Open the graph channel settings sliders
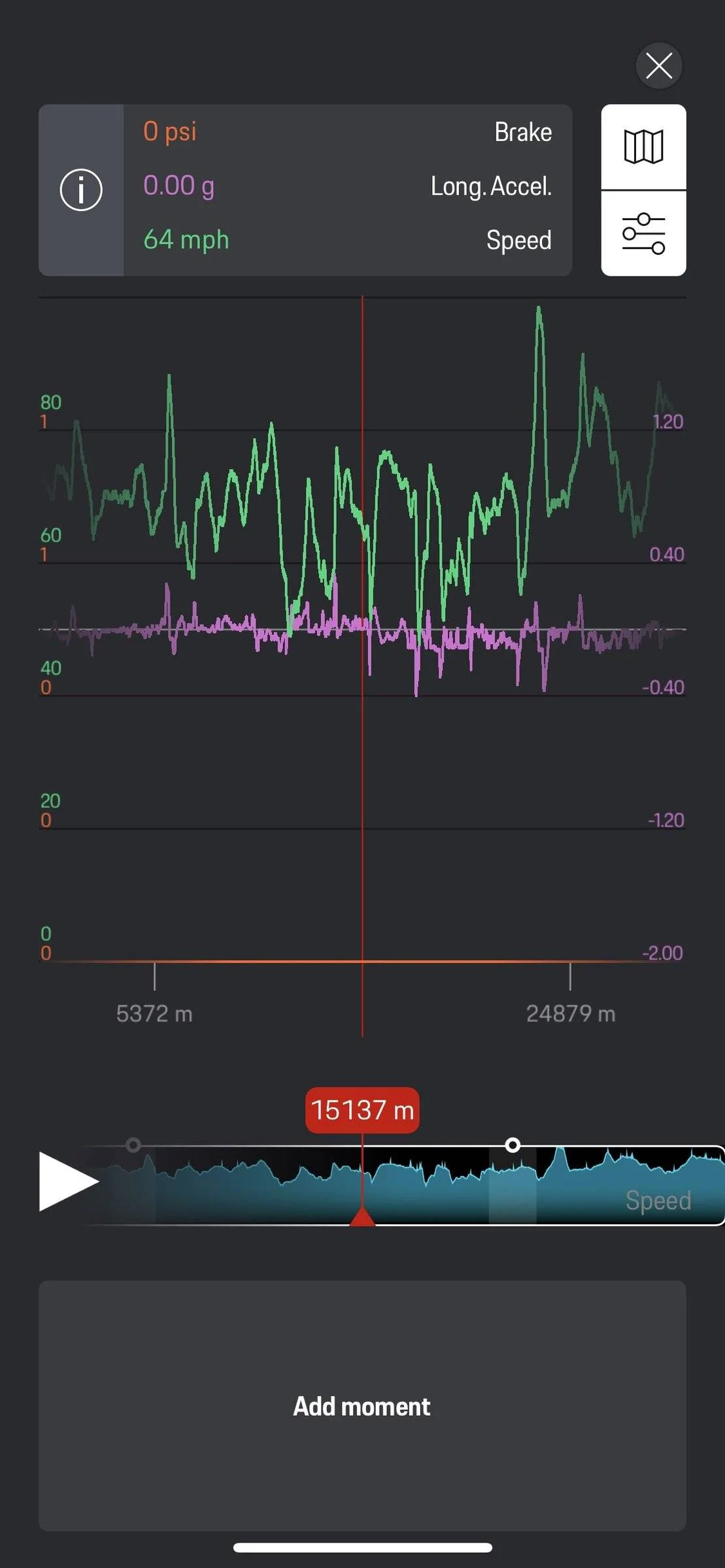This screenshot has width=725, height=1568. point(644,234)
